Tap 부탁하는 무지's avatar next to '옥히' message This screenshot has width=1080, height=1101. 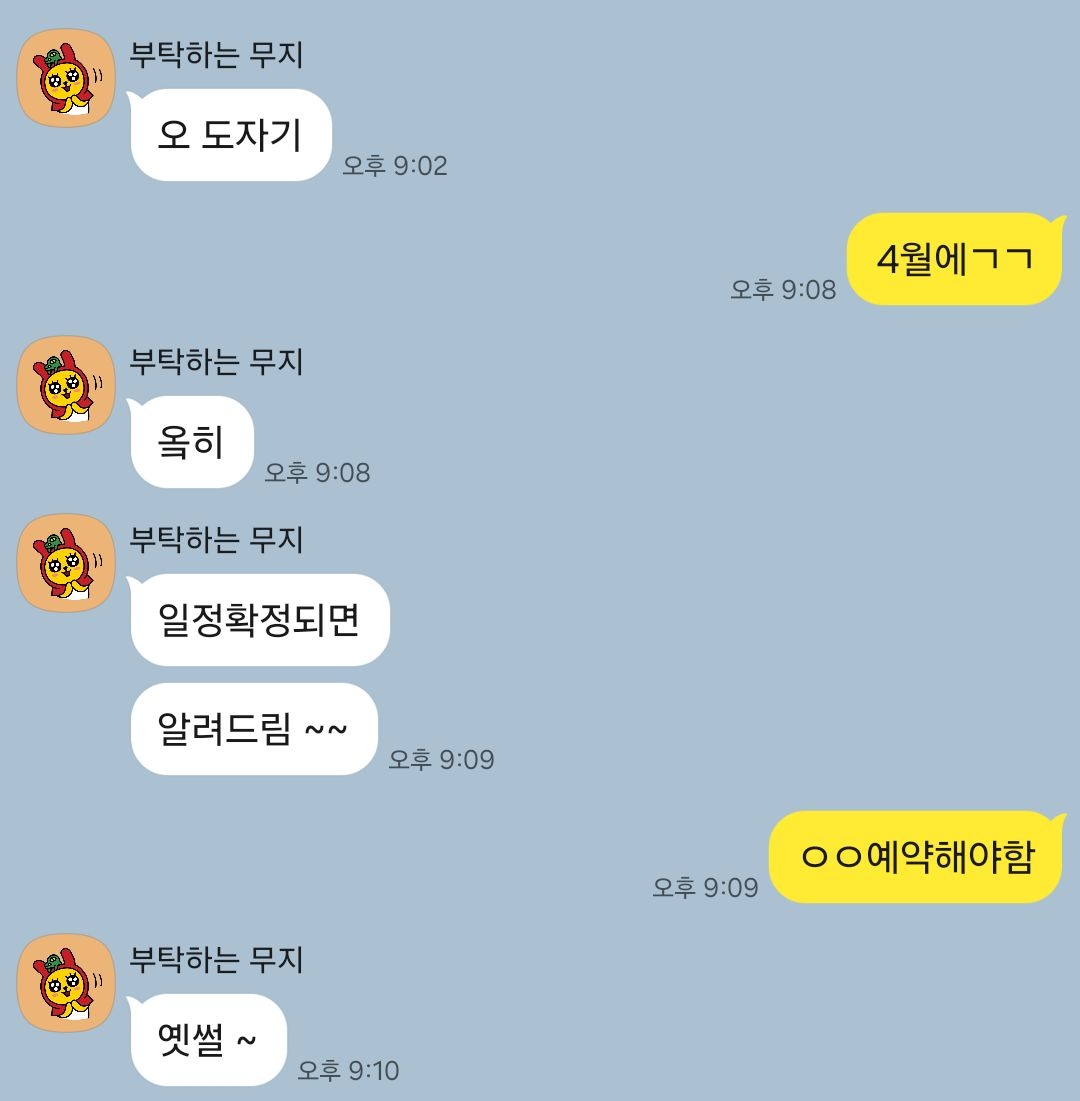[66, 385]
